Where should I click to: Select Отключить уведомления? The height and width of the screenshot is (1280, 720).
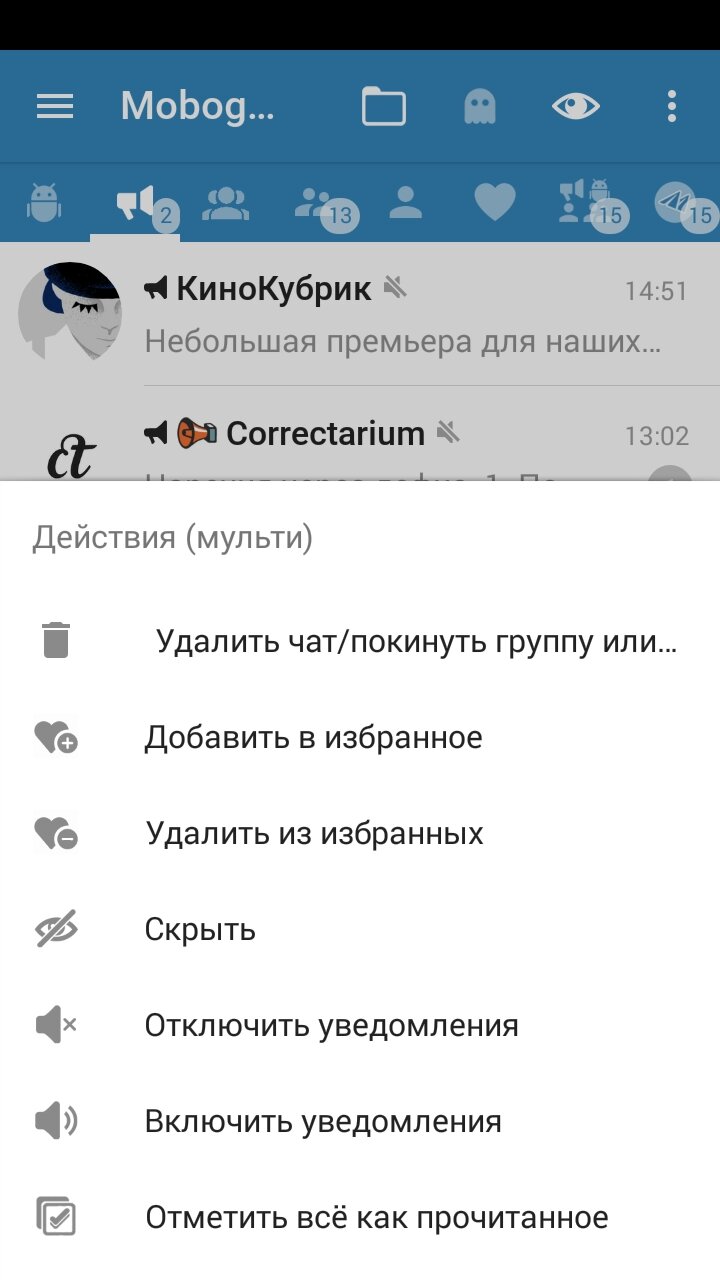click(x=331, y=1025)
